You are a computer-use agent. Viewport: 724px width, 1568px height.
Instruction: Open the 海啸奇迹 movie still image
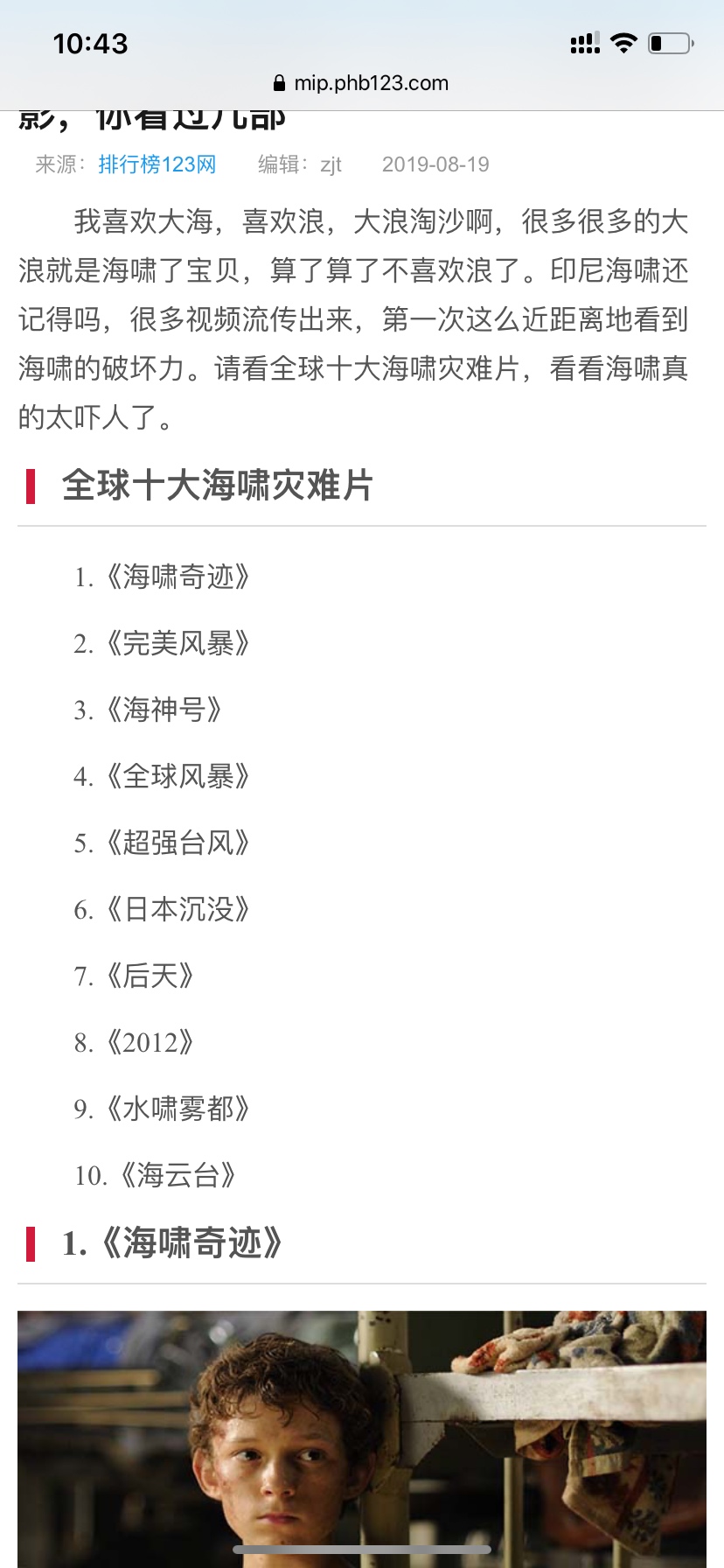(362, 1438)
